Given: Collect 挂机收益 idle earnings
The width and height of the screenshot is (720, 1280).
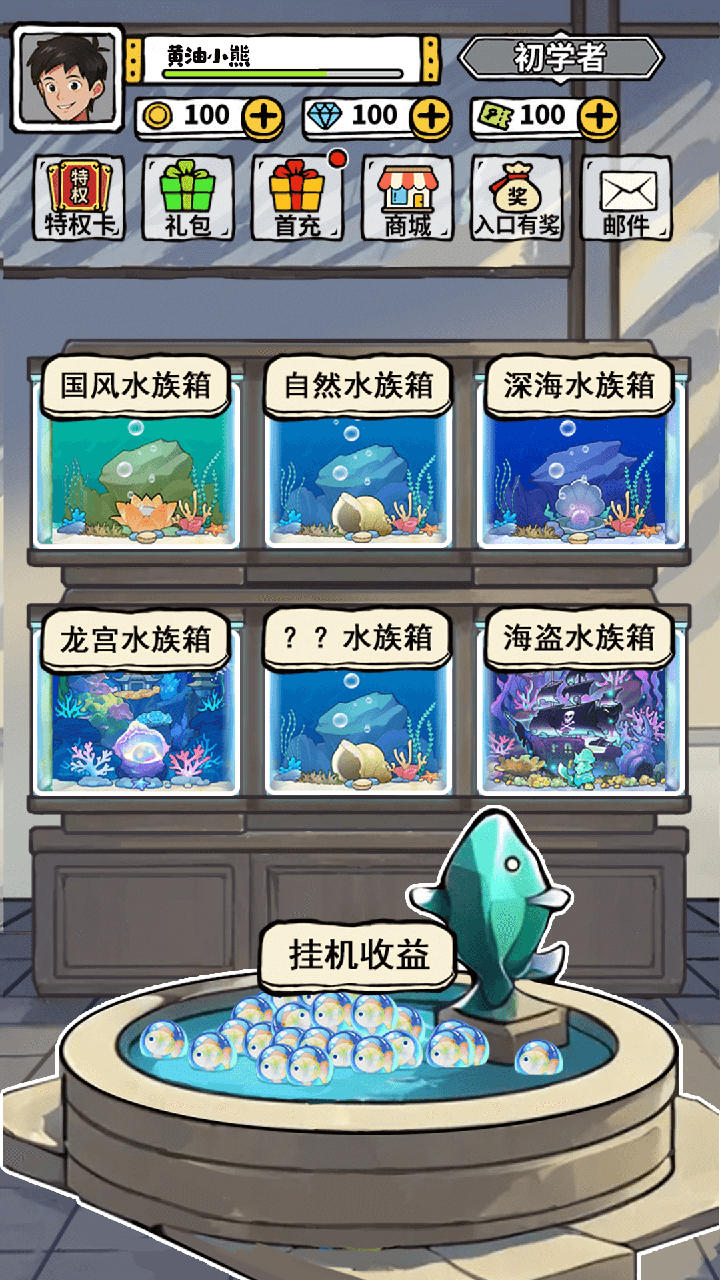Looking at the screenshot, I should [358, 955].
